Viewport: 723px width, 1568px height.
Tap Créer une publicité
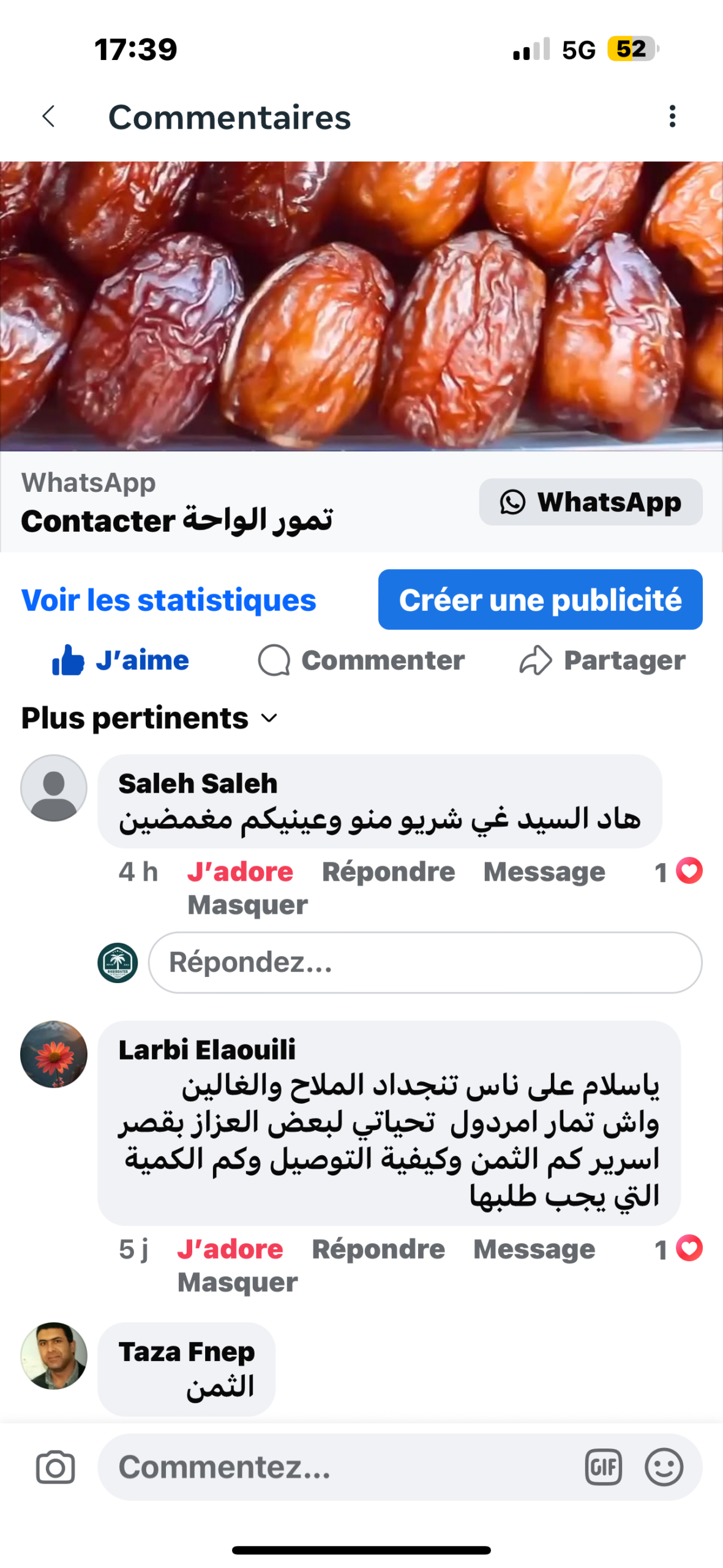540,600
